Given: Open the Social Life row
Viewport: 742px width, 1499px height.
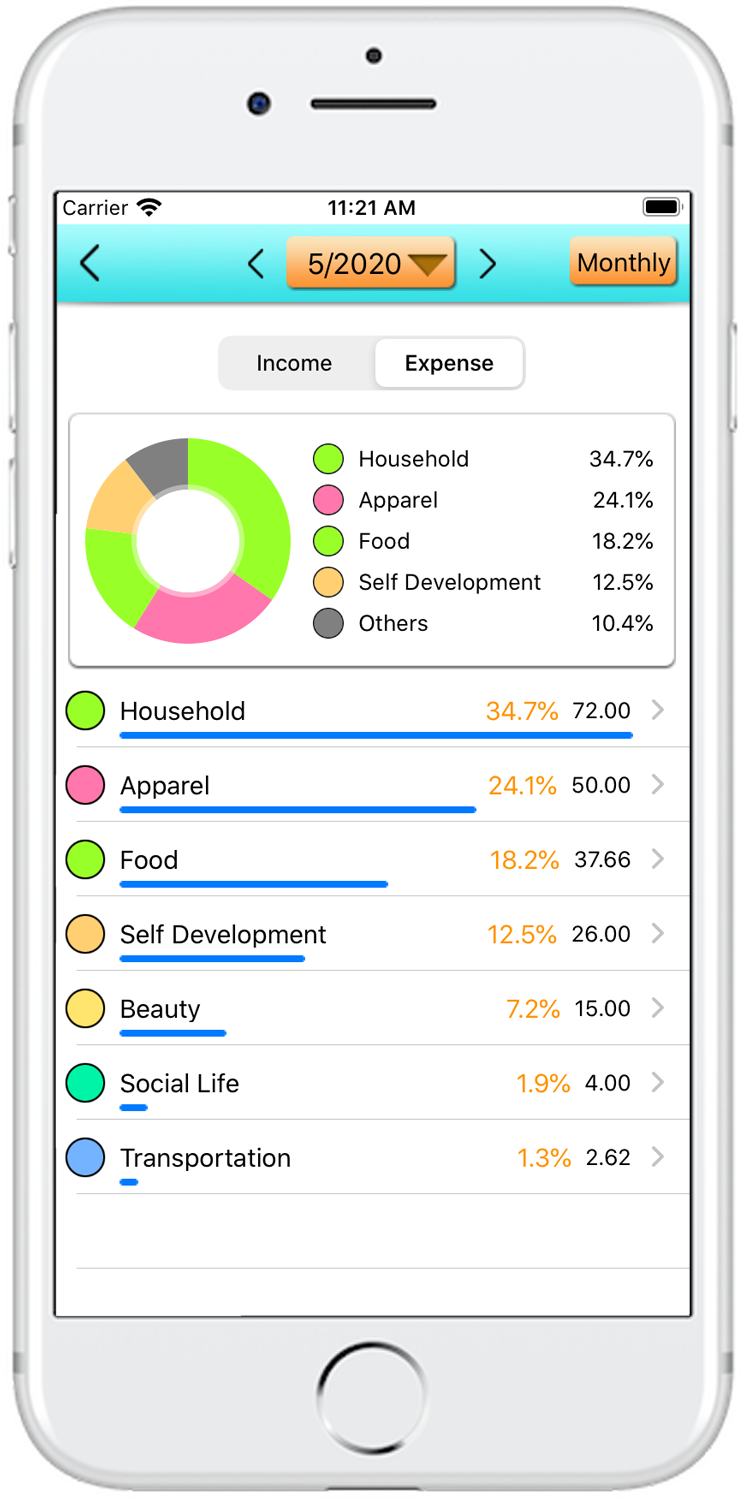Looking at the screenshot, I should (x=373, y=1082).
